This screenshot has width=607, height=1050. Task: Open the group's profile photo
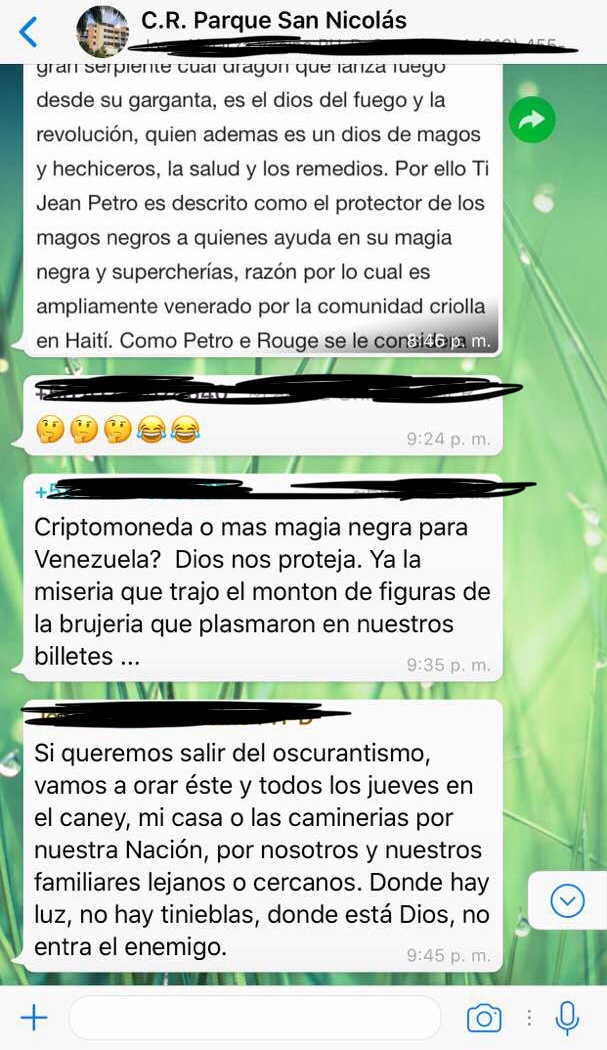click(x=103, y=31)
